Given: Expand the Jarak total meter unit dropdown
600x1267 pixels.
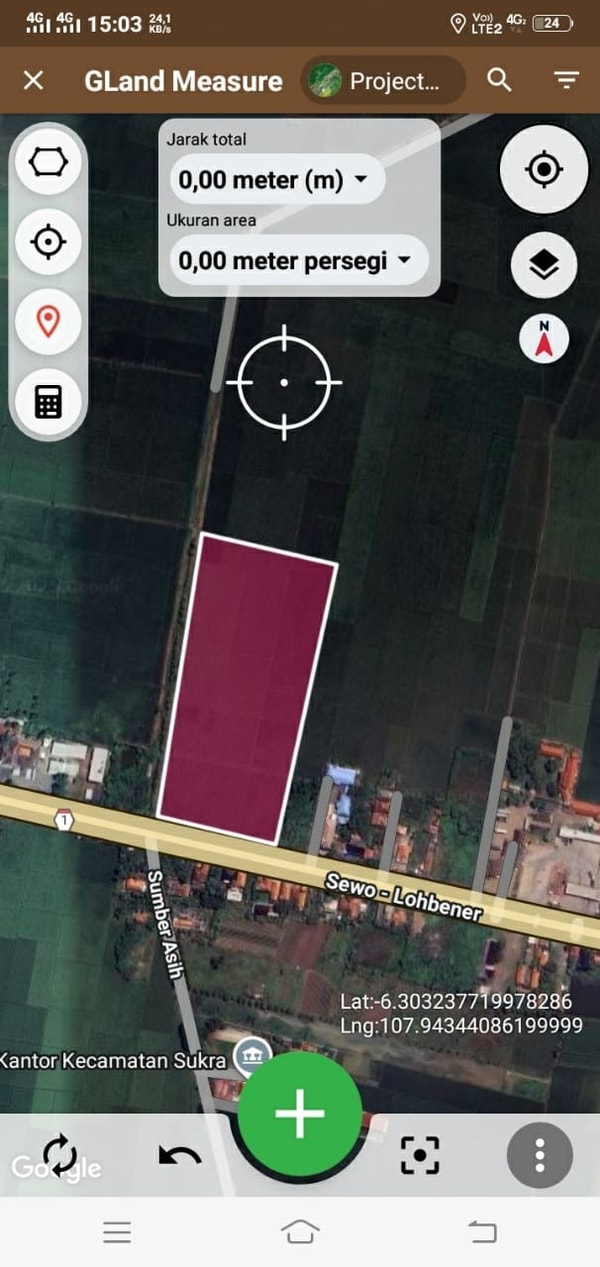Looking at the screenshot, I should point(273,181).
